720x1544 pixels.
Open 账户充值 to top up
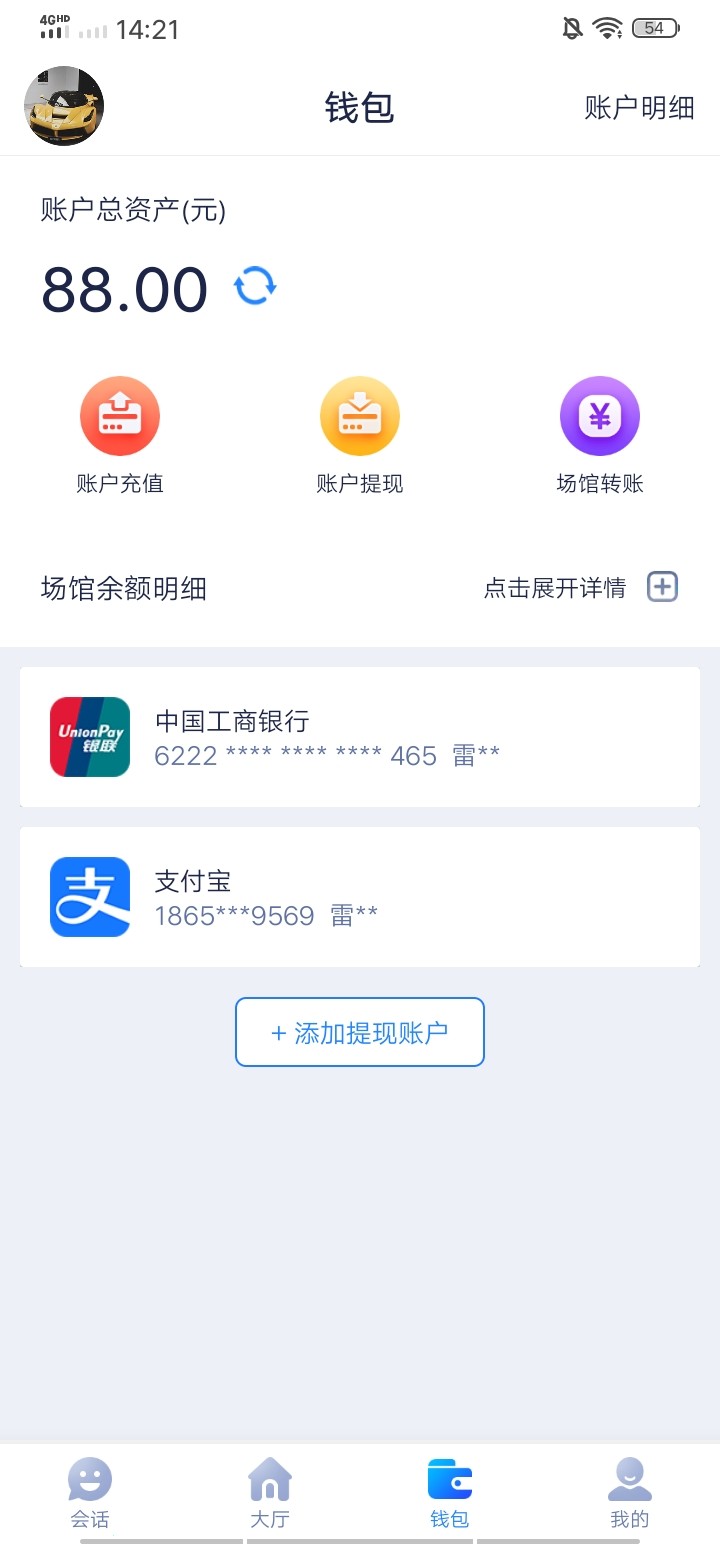coord(120,436)
